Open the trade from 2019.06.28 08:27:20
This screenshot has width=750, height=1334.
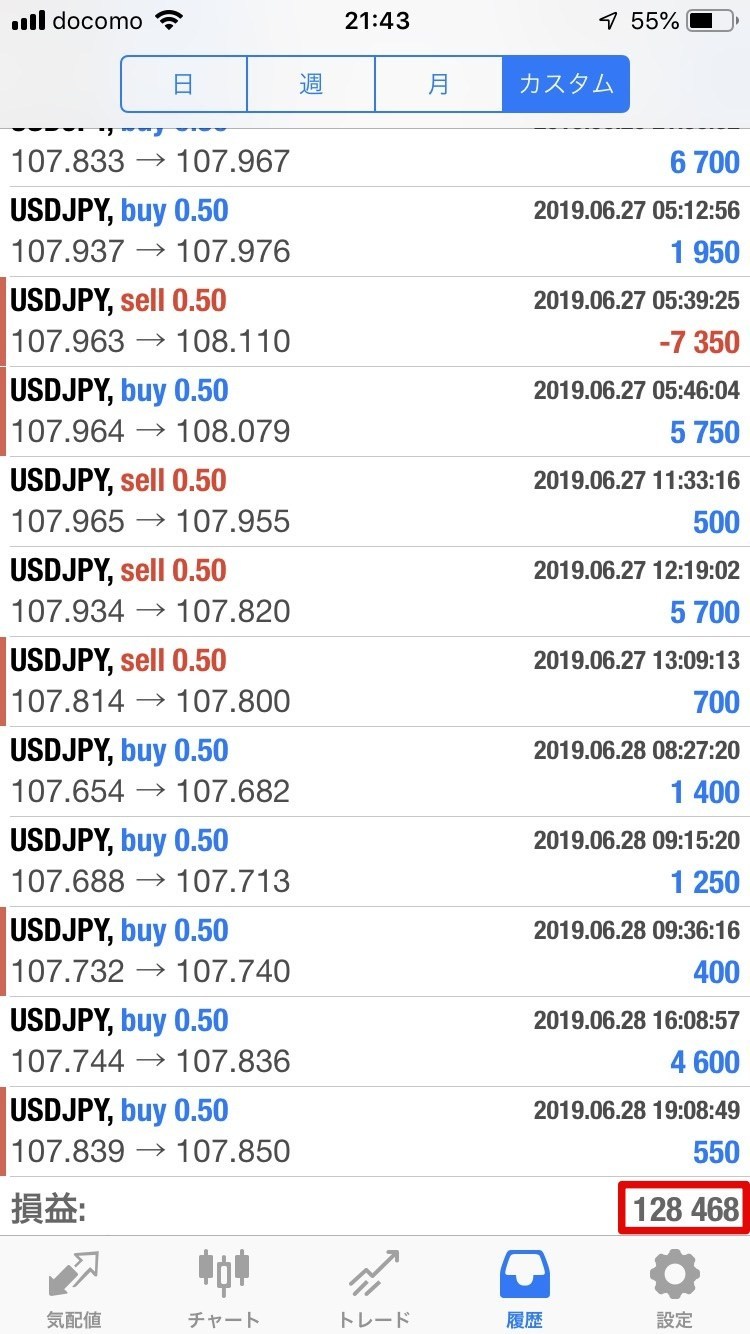click(x=375, y=772)
